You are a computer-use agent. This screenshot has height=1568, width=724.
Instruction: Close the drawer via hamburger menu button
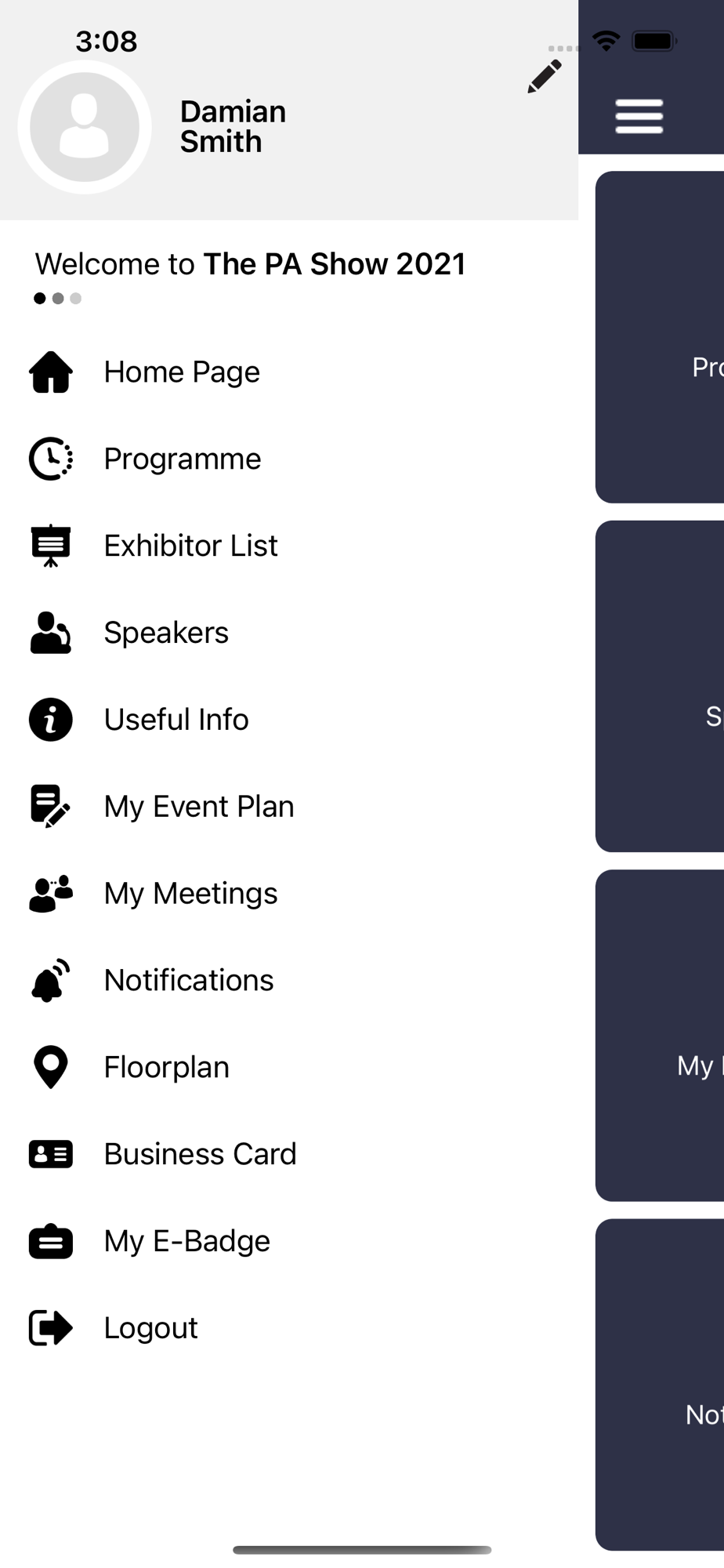[x=639, y=116]
